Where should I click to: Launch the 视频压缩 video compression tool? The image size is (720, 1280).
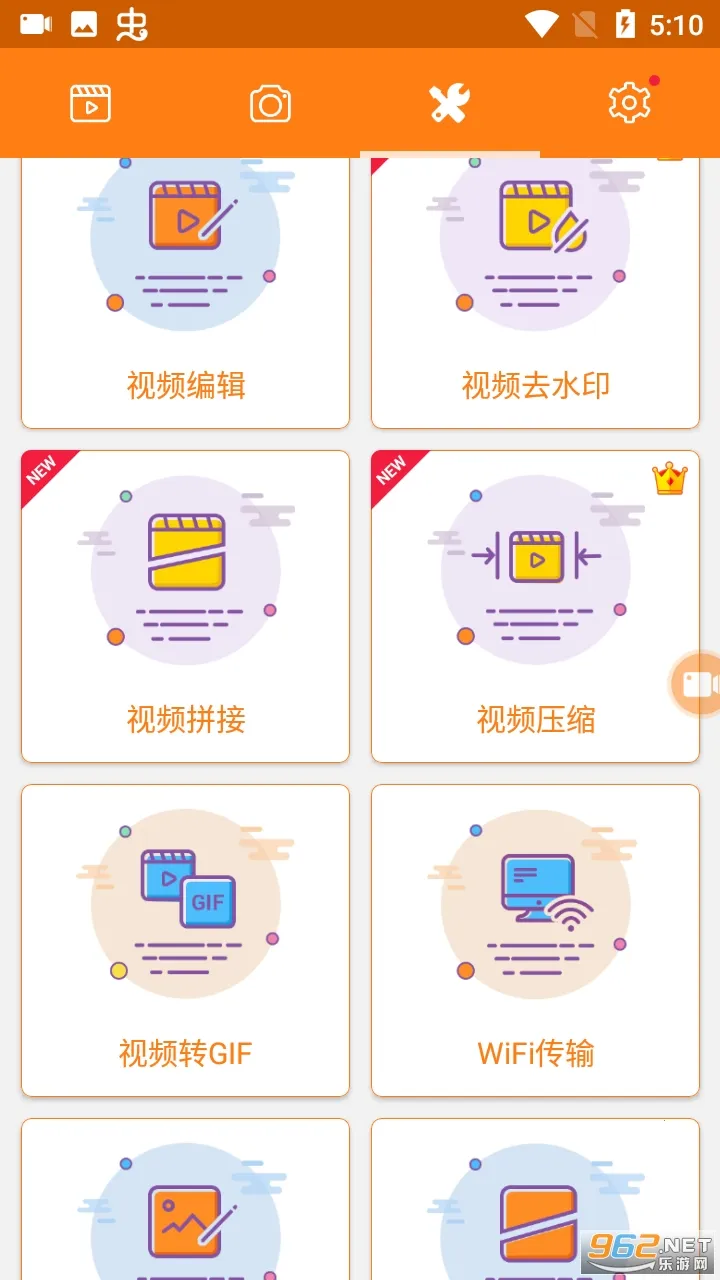pyautogui.click(x=535, y=605)
